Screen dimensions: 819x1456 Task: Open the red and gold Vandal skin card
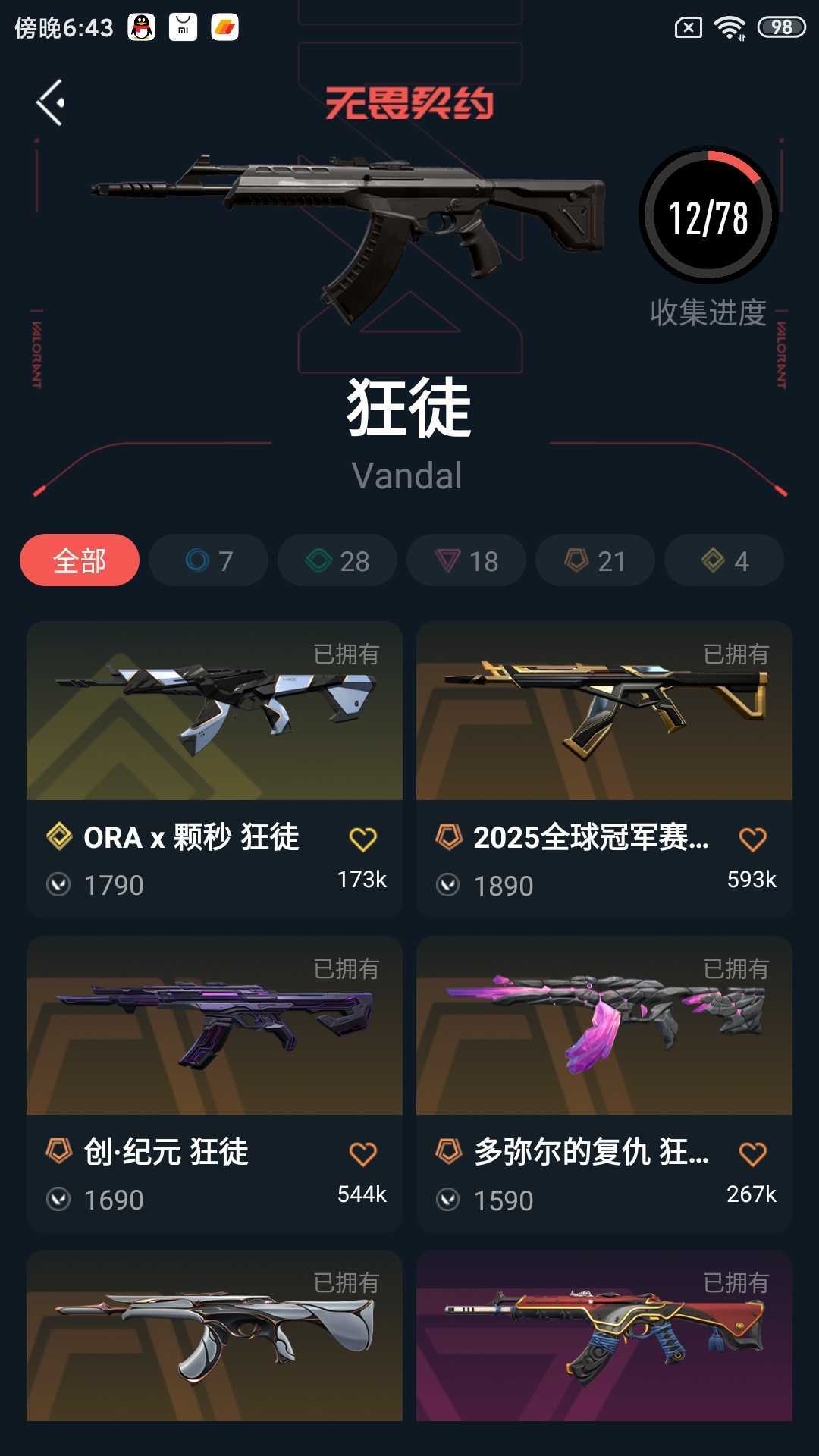604,1338
